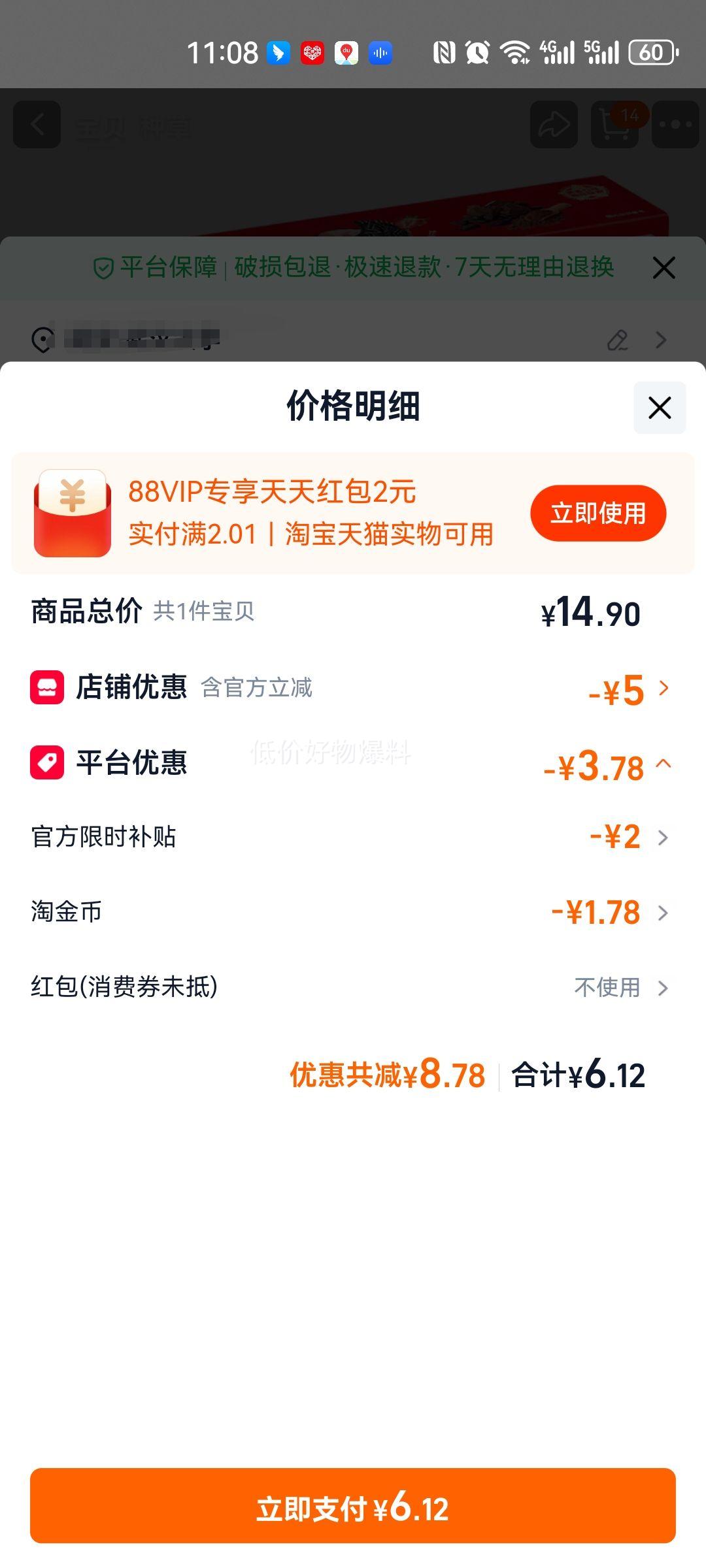Tap the green shield icon in 平台保障 banner
Viewport: 706px width, 1568px height.
point(103,267)
